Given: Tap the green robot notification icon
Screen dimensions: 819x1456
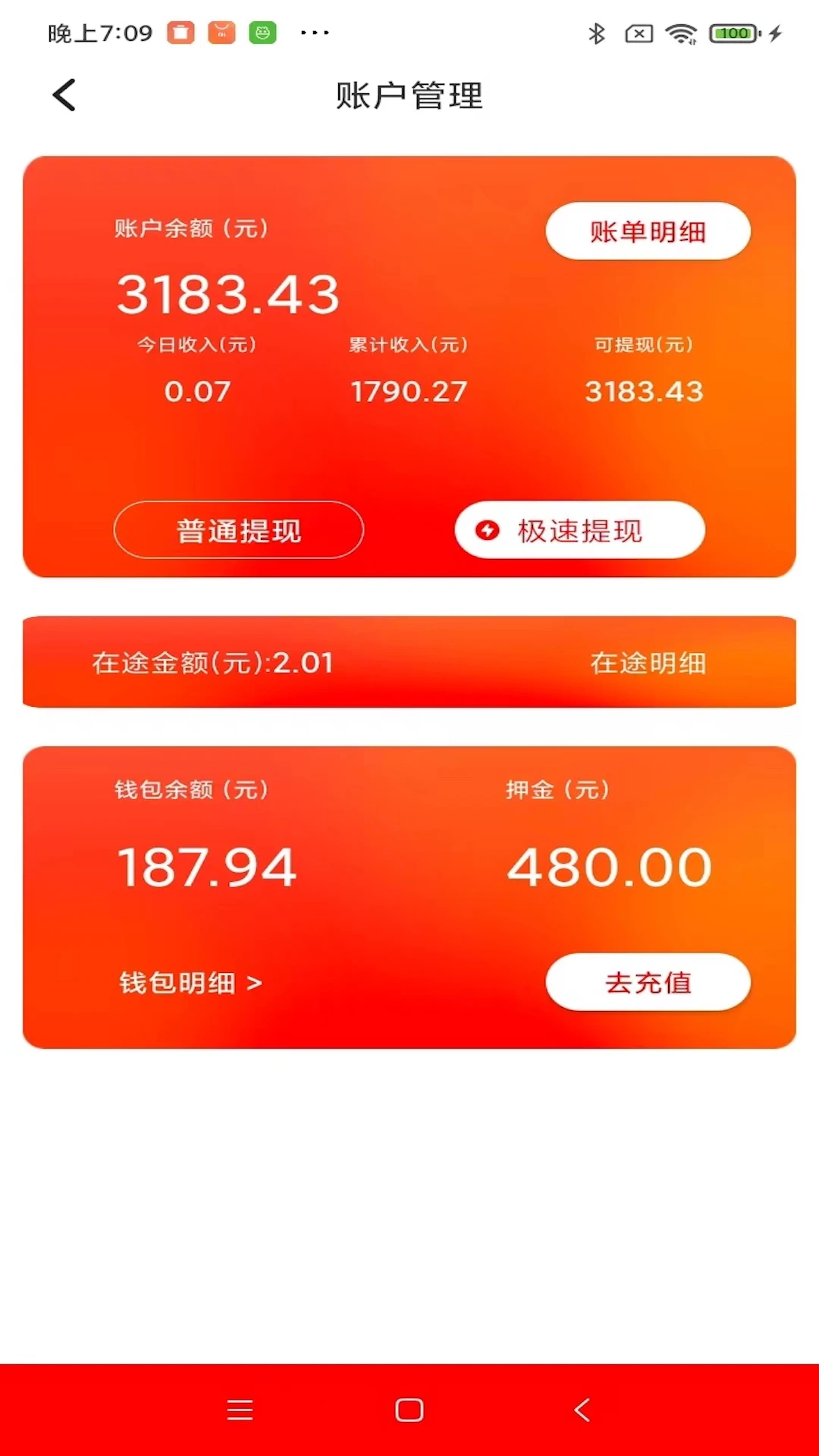Looking at the screenshot, I should [262, 33].
